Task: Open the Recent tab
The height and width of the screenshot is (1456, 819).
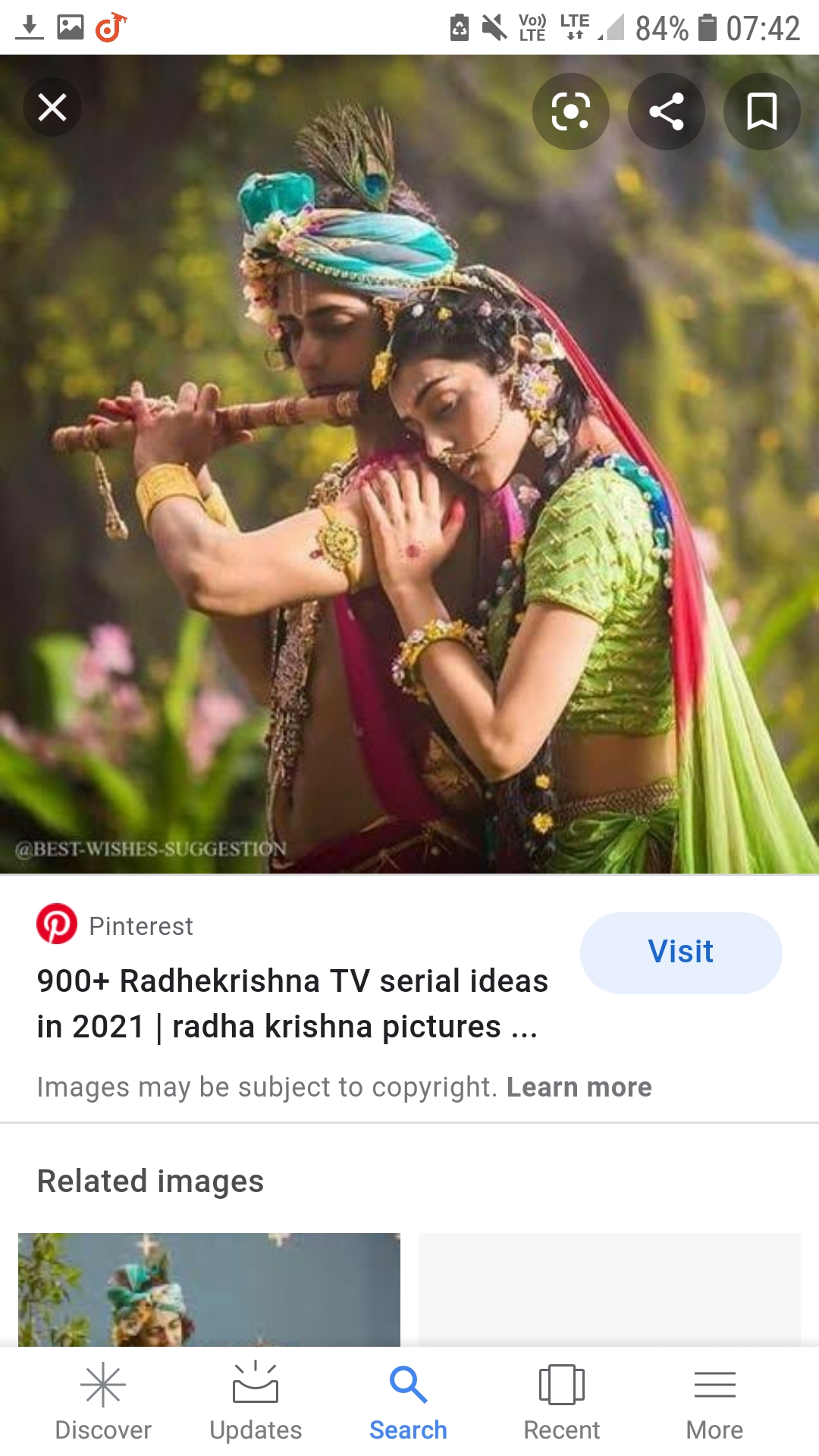Action: [x=561, y=1401]
